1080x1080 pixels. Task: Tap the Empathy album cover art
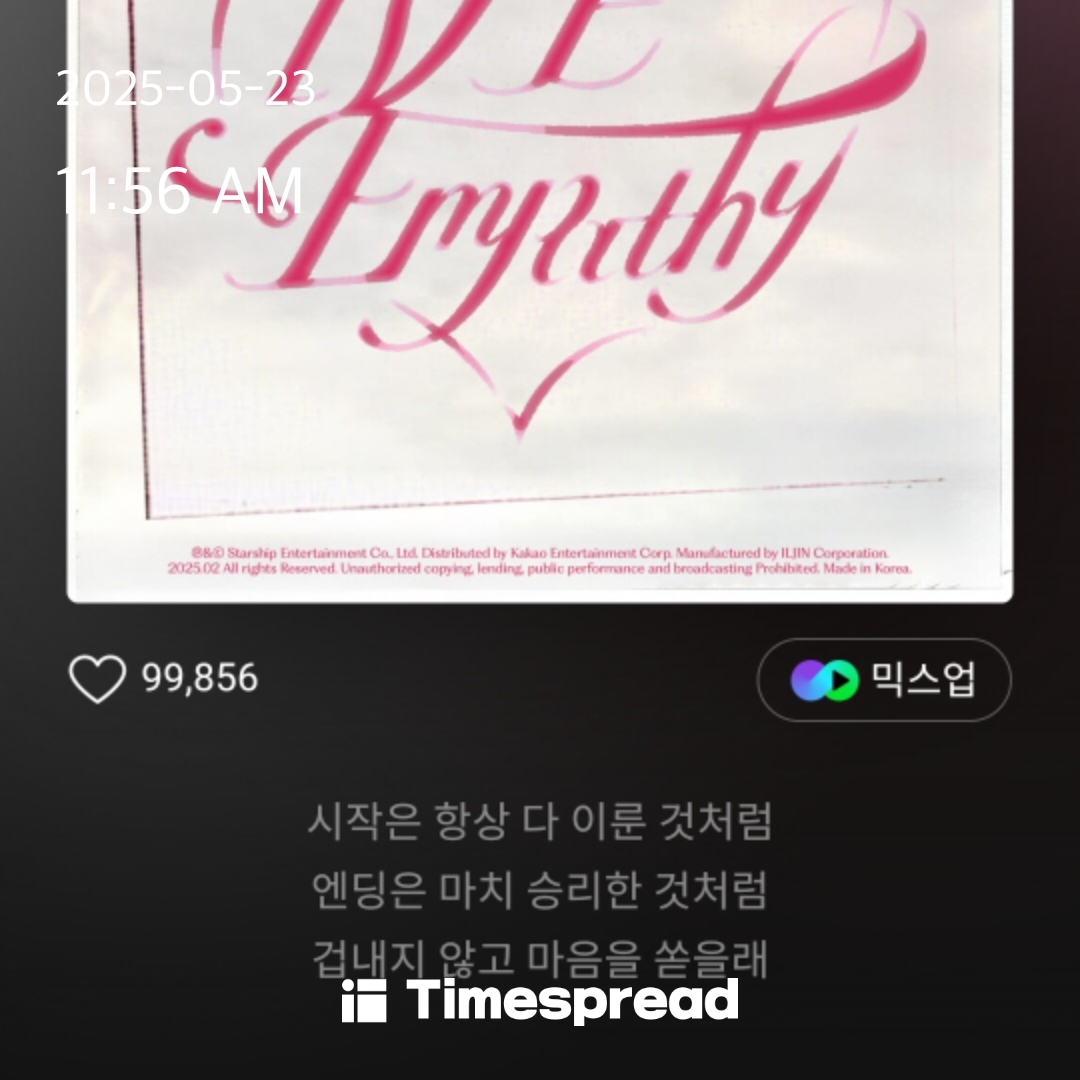(x=540, y=300)
